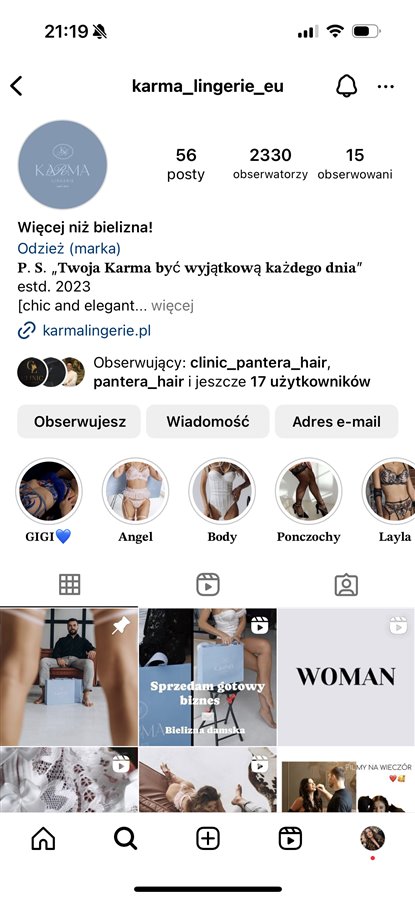
Task: Open the WOMAN reel post
Action: point(346,677)
